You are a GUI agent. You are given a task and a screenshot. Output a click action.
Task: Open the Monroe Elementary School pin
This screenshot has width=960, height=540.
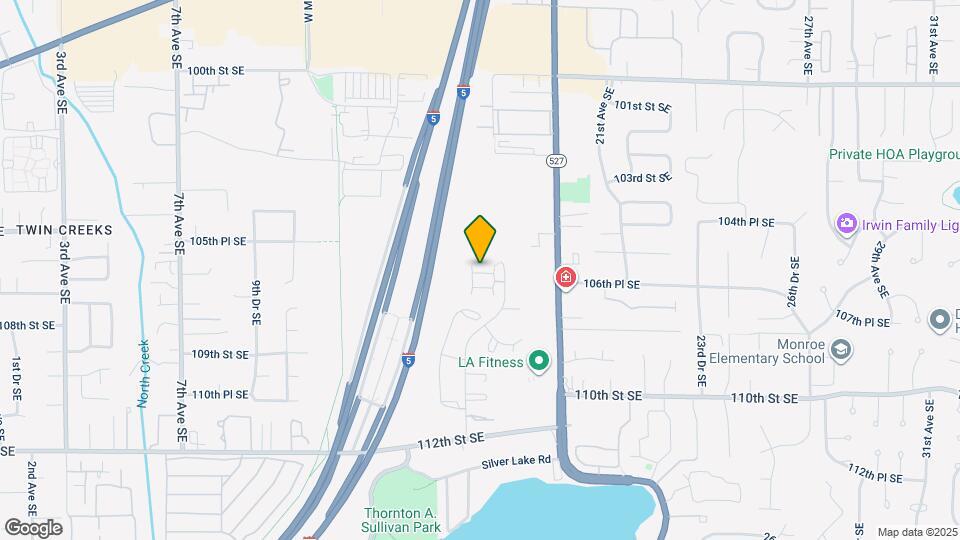[x=841, y=351]
